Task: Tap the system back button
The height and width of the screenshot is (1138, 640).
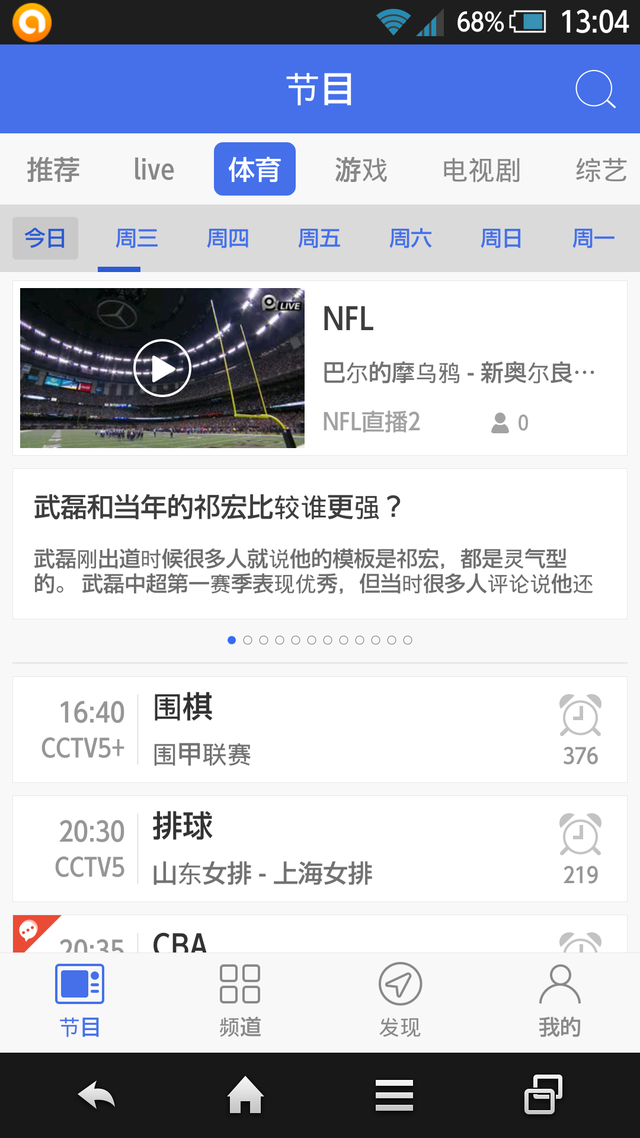Action: [96, 1096]
